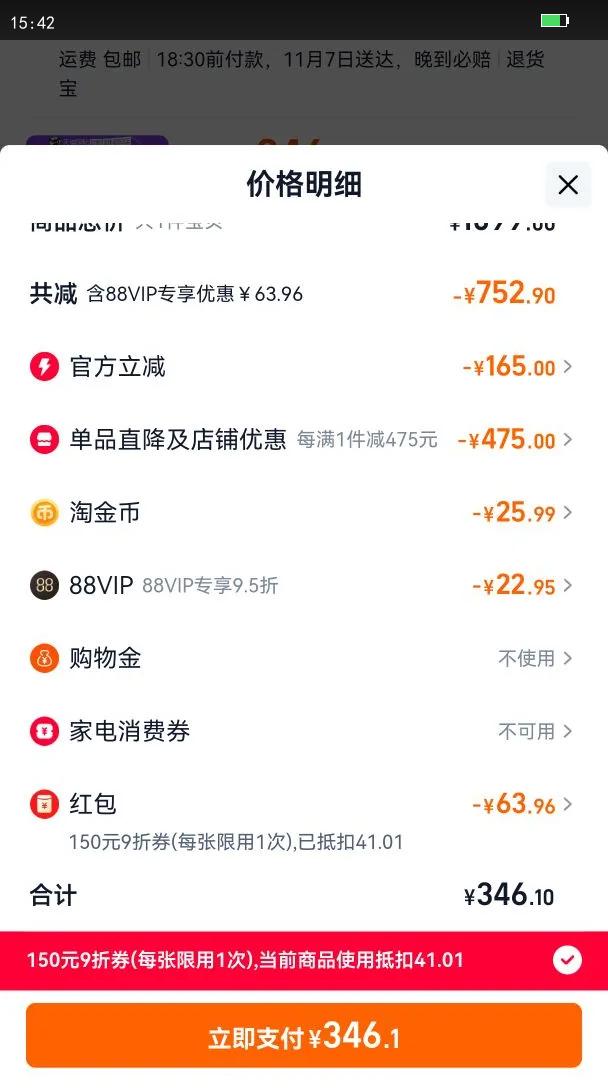Toggle the 150元9折券 coupon checkmark
608x1092 pixels.
click(567, 960)
